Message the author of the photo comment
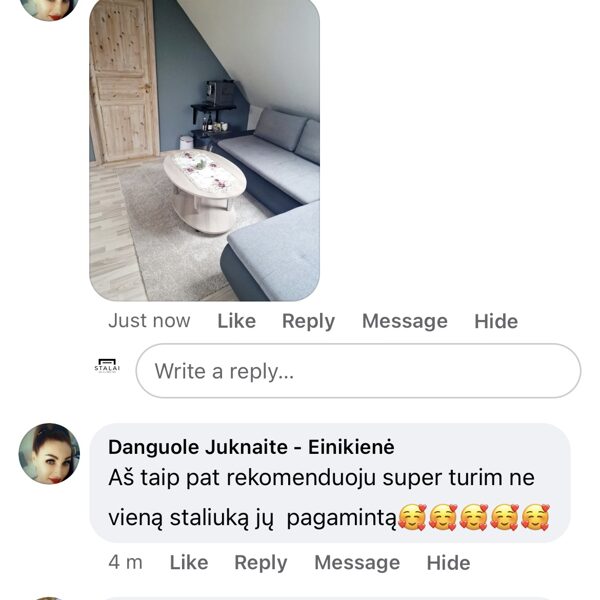 point(404,321)
